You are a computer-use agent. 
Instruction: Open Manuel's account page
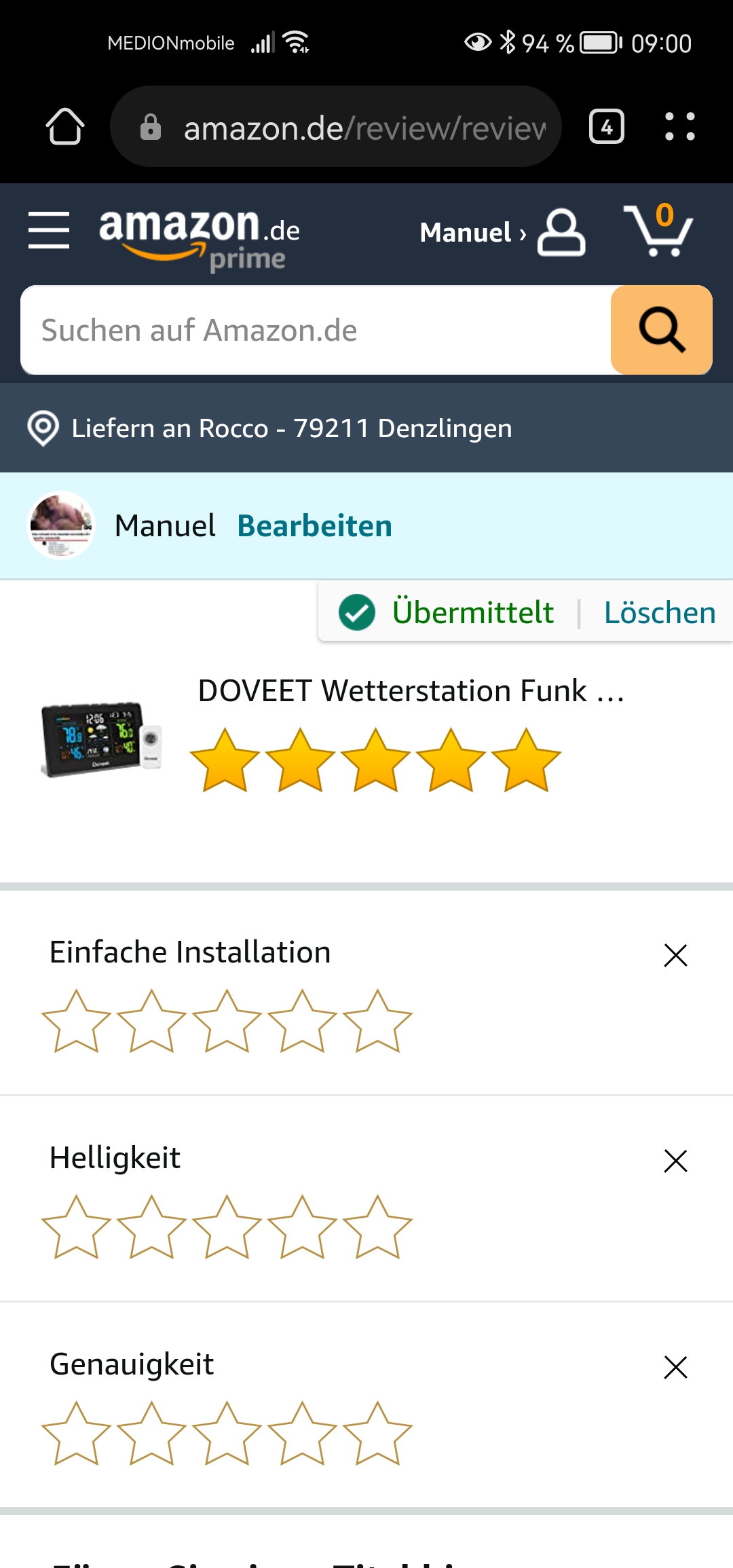pos(502,233)
